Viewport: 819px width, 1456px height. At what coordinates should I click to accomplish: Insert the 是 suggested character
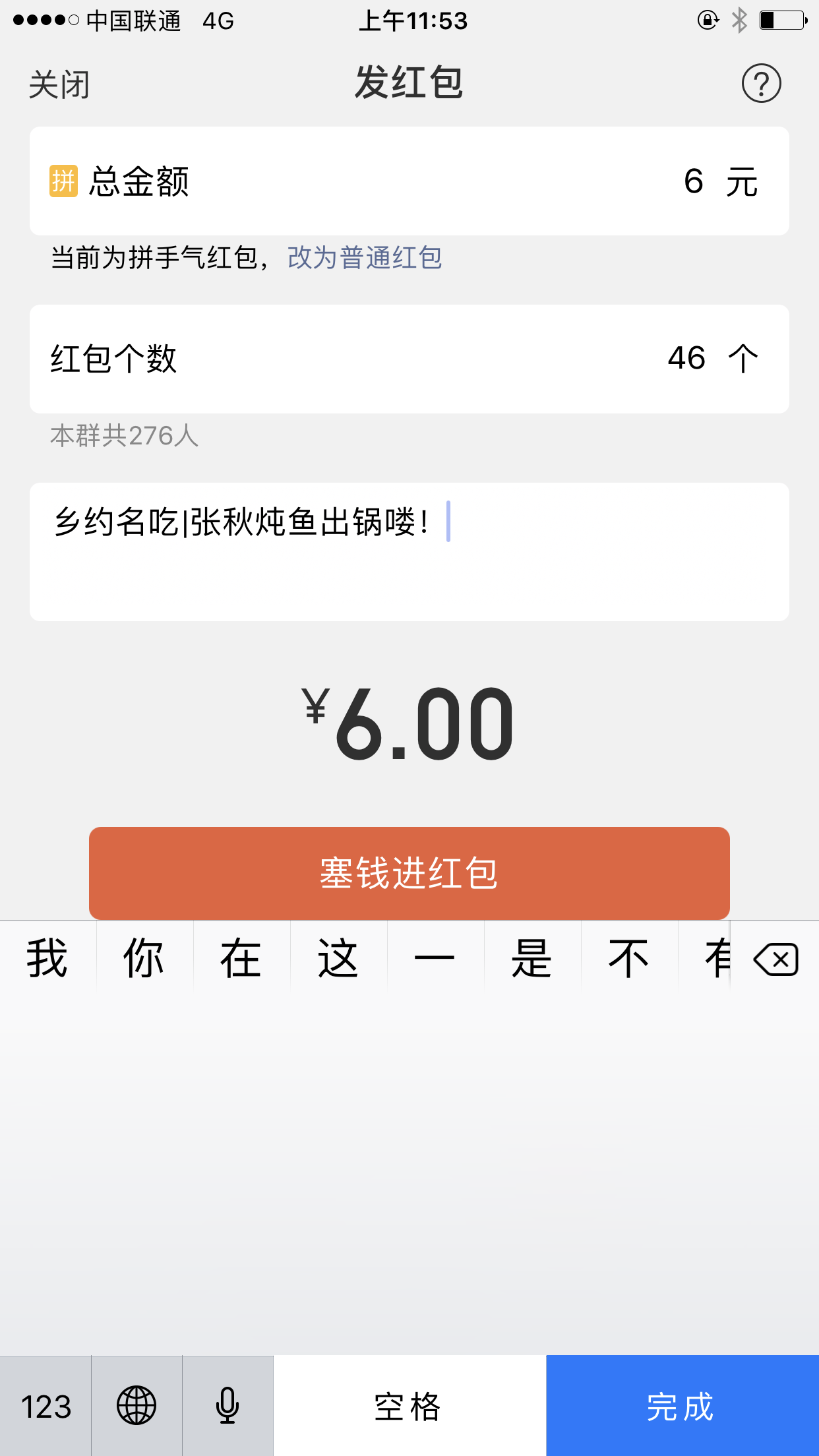pos(531,958)
